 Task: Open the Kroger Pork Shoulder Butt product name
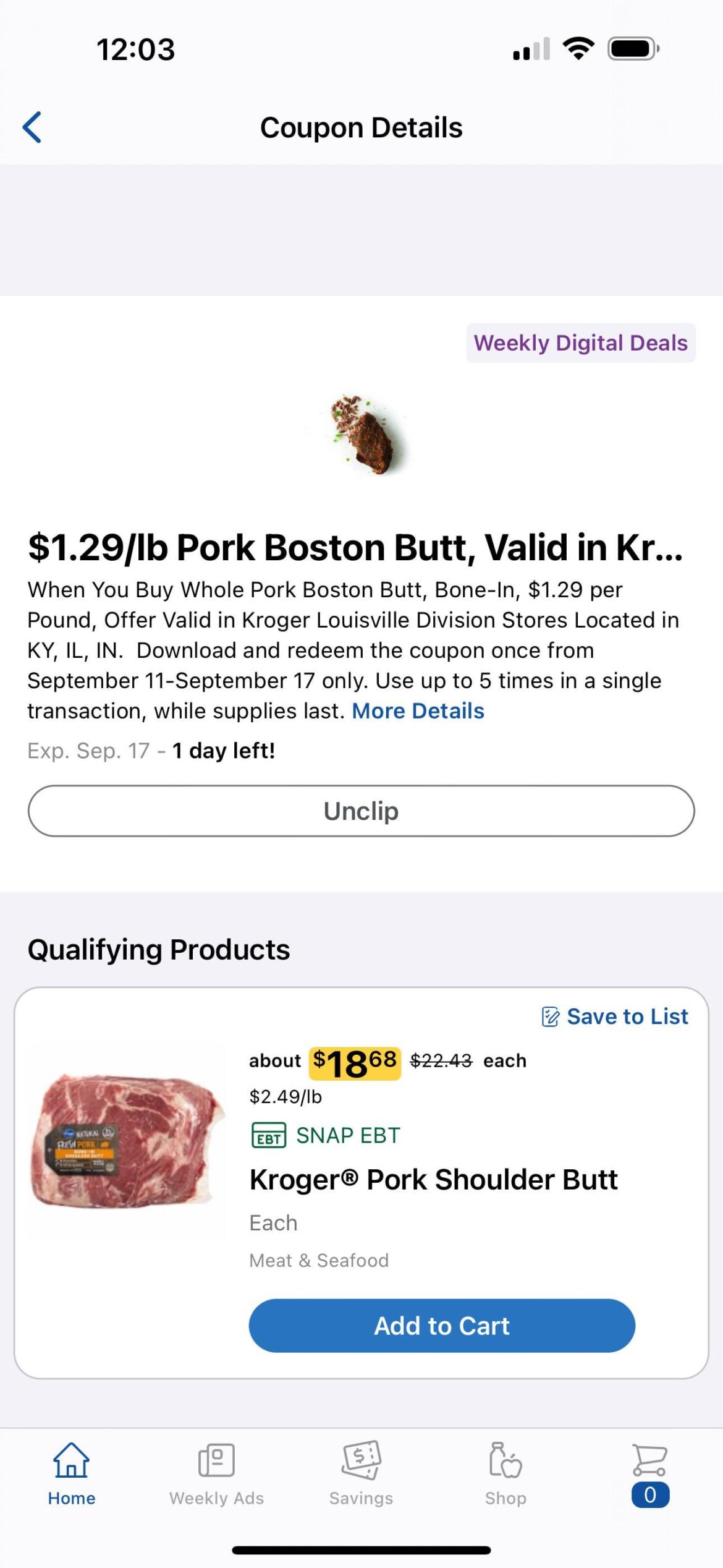point(433,1179)
